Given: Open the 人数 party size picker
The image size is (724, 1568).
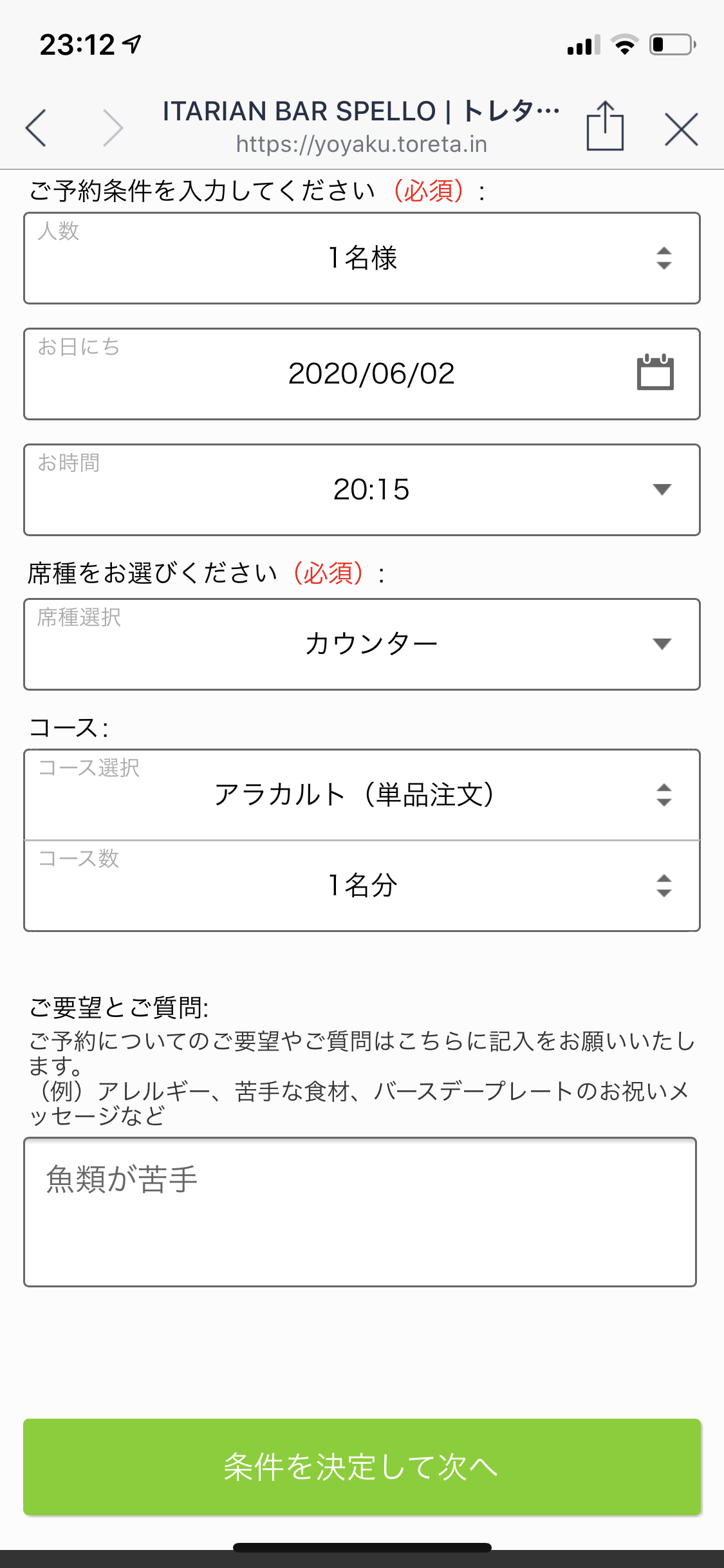Looking at the screenshot, I should coord(362,258).
